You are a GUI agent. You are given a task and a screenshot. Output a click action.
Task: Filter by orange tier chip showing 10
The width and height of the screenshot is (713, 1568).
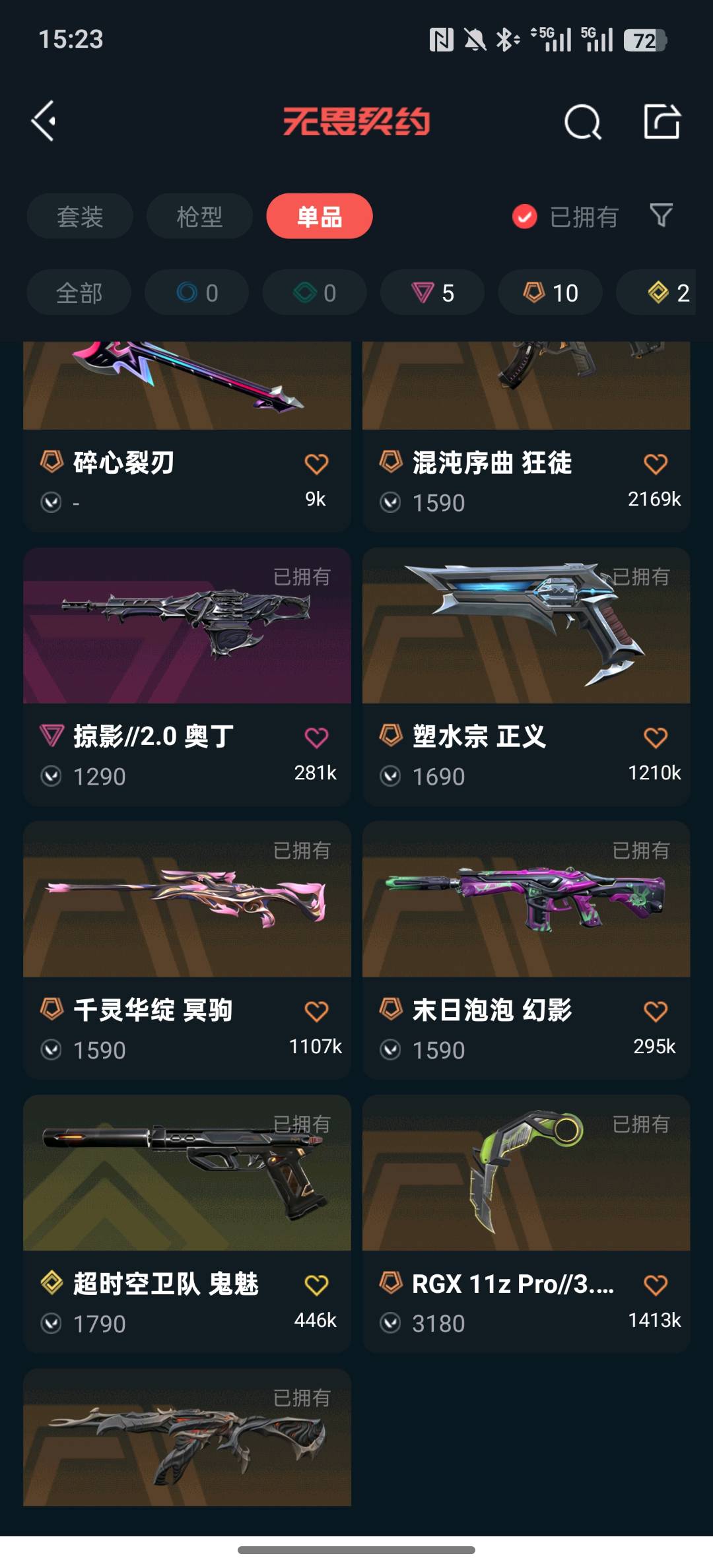[550, 292]
